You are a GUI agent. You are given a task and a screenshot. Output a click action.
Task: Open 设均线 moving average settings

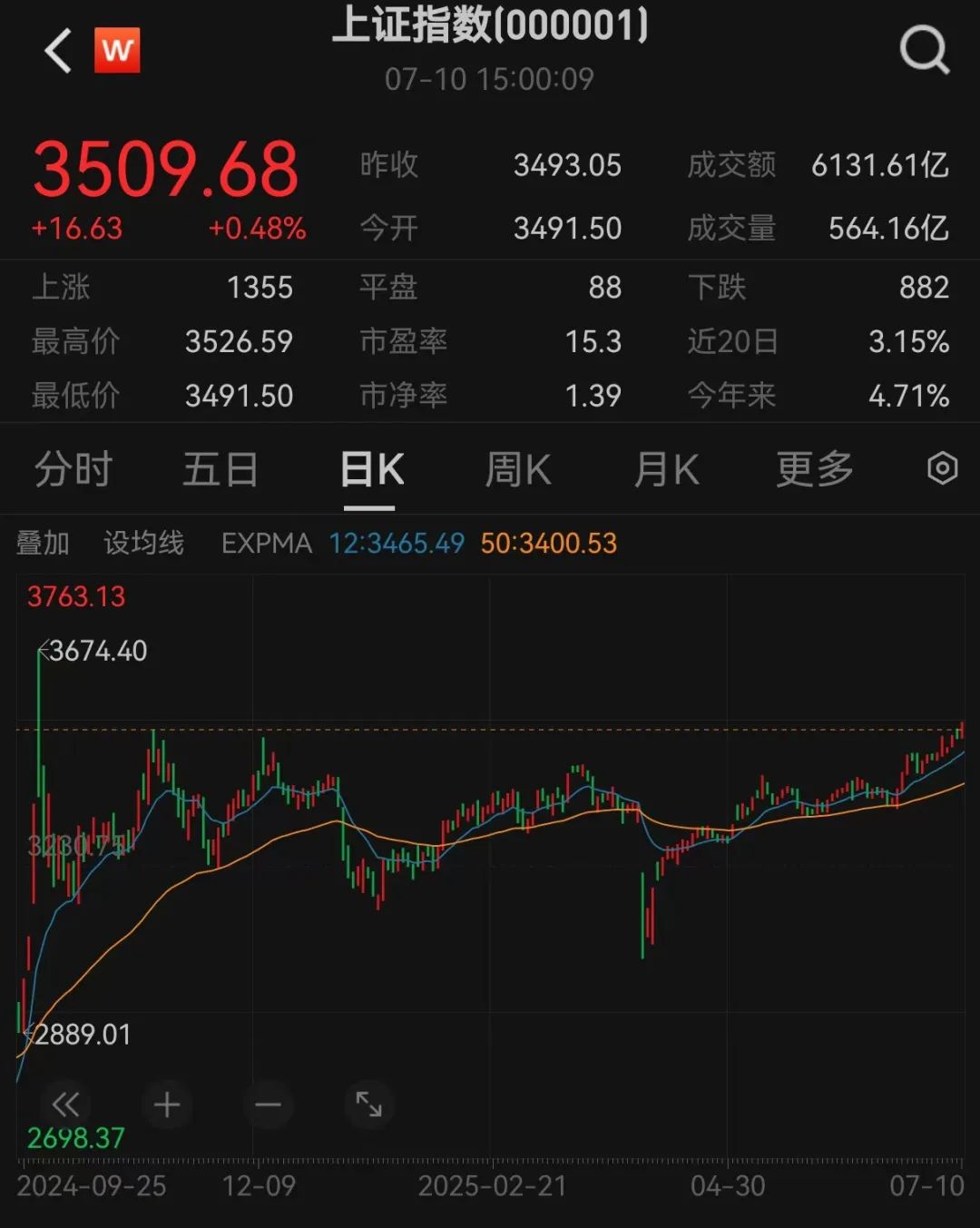143,543
